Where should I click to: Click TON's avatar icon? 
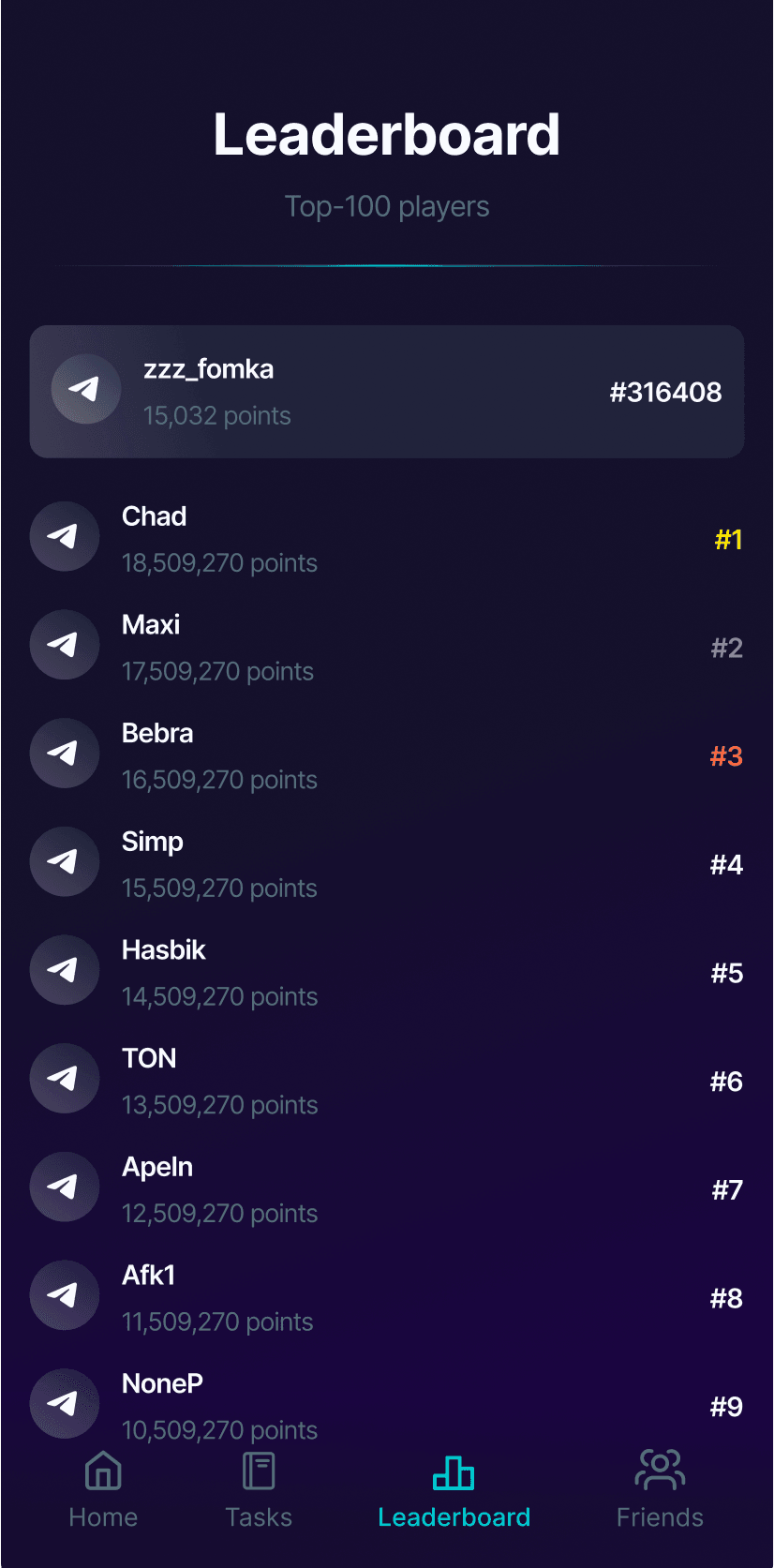[64, 1078]
